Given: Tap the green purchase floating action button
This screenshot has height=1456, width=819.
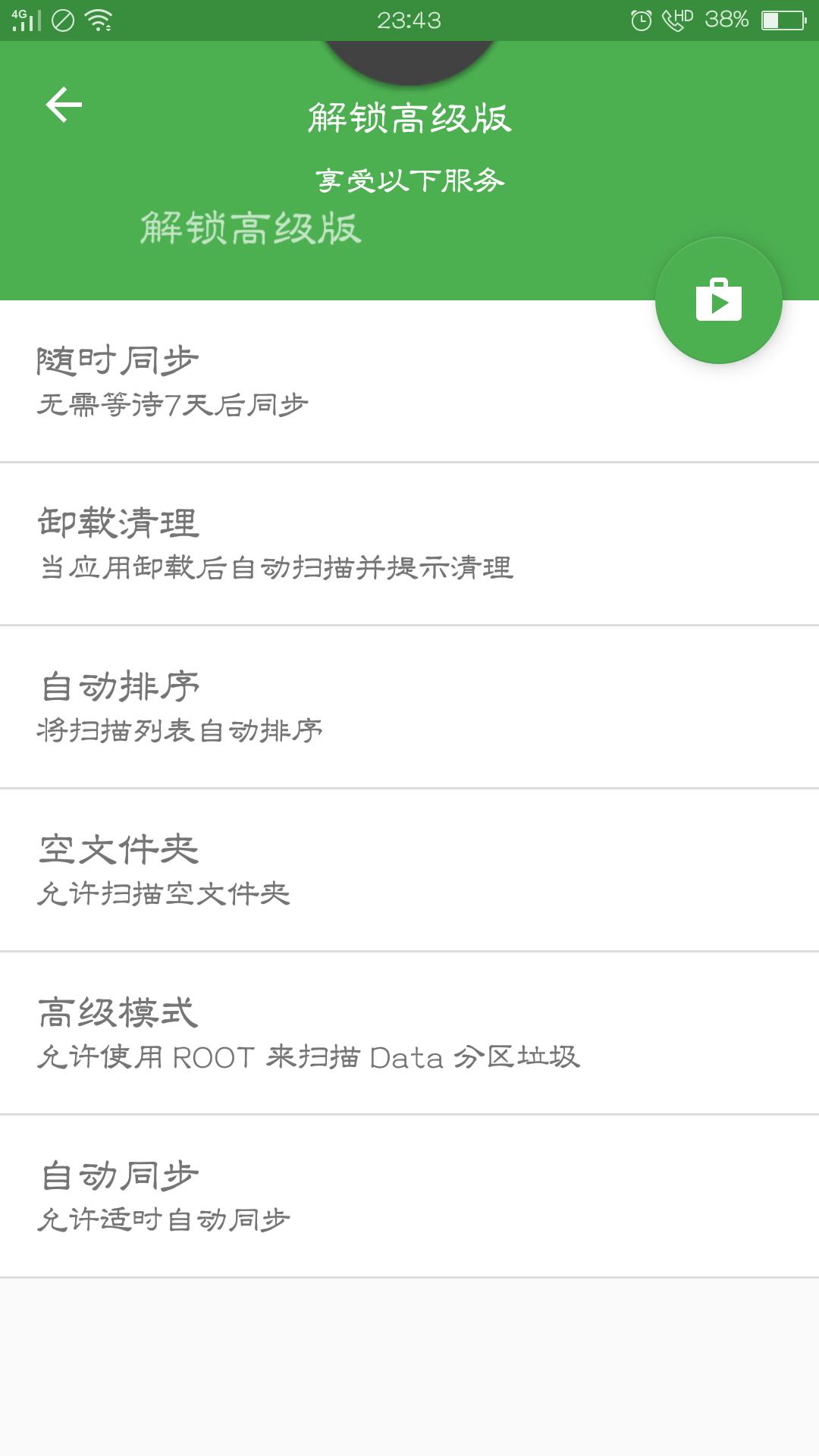Looking at the screenshot, I should 719,301.
